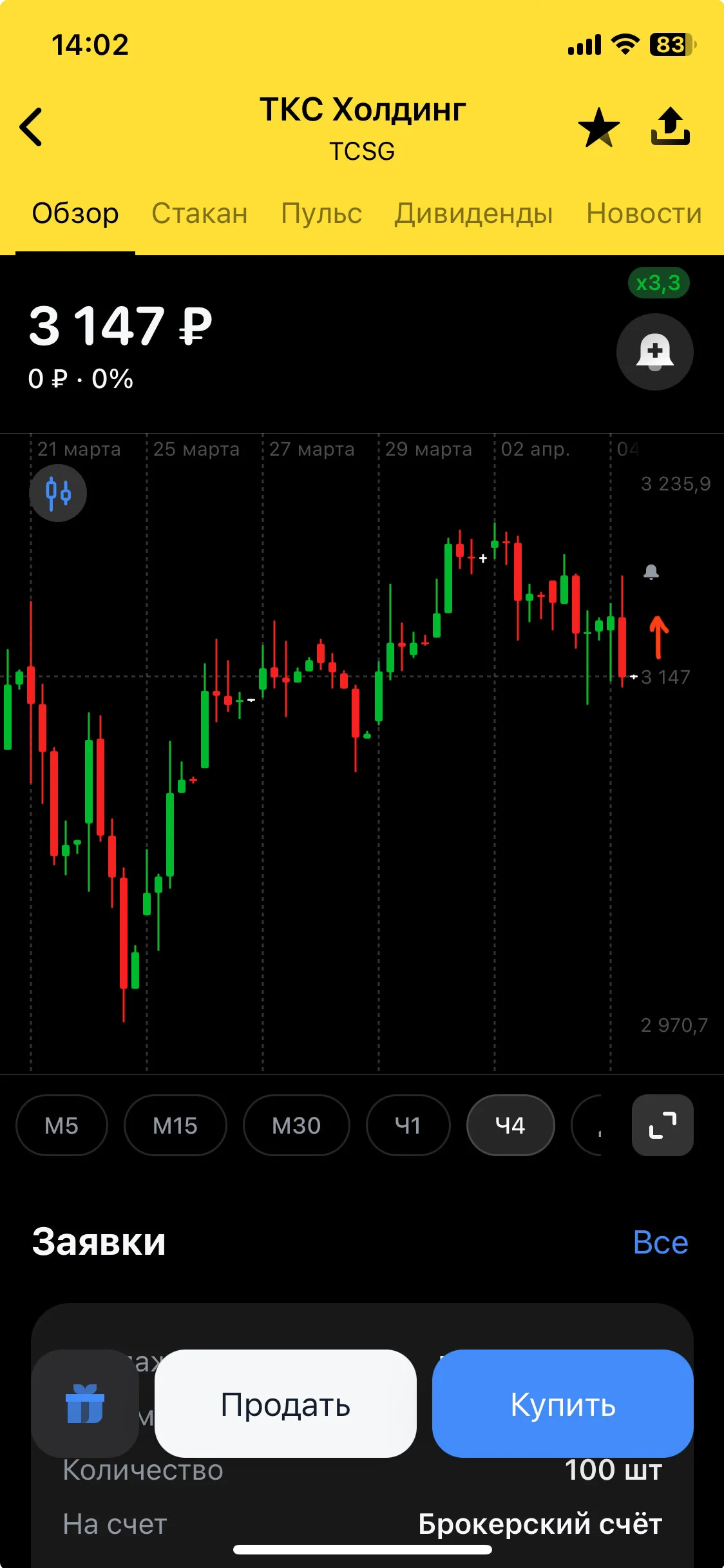724x1568 pixels.
Task: Open all orders via Все link
Action: tap(661, 1242)
